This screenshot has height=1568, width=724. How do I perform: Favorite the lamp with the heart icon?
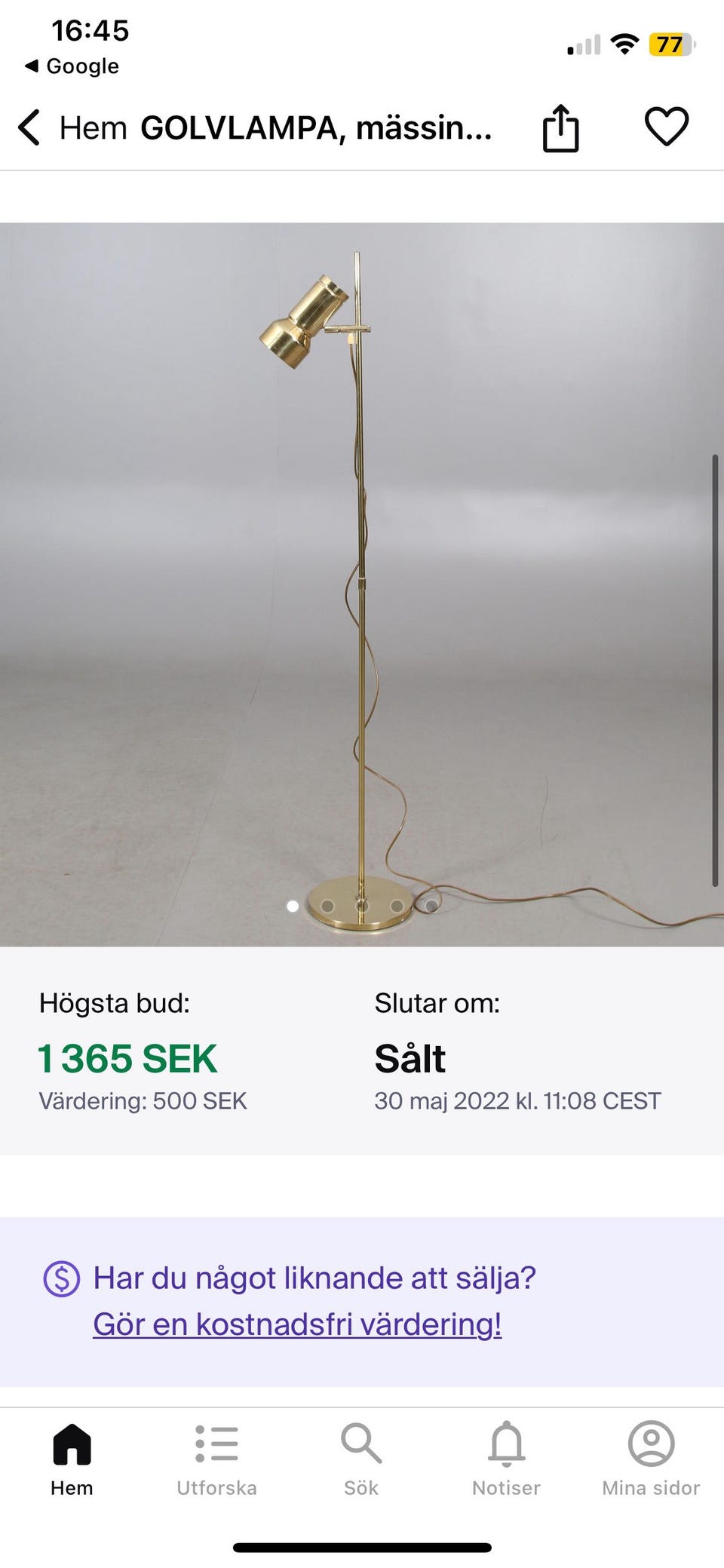tap(667, 127)
